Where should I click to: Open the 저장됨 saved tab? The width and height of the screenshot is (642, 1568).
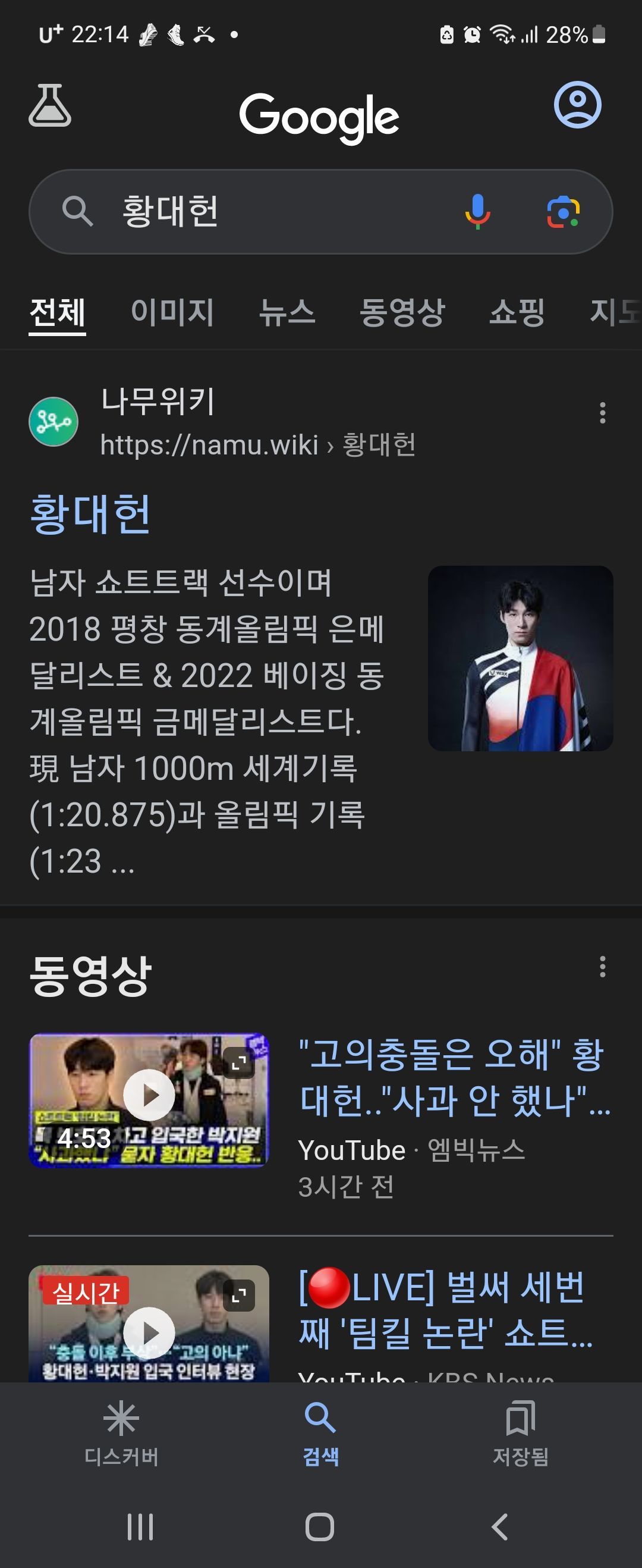520,1434
